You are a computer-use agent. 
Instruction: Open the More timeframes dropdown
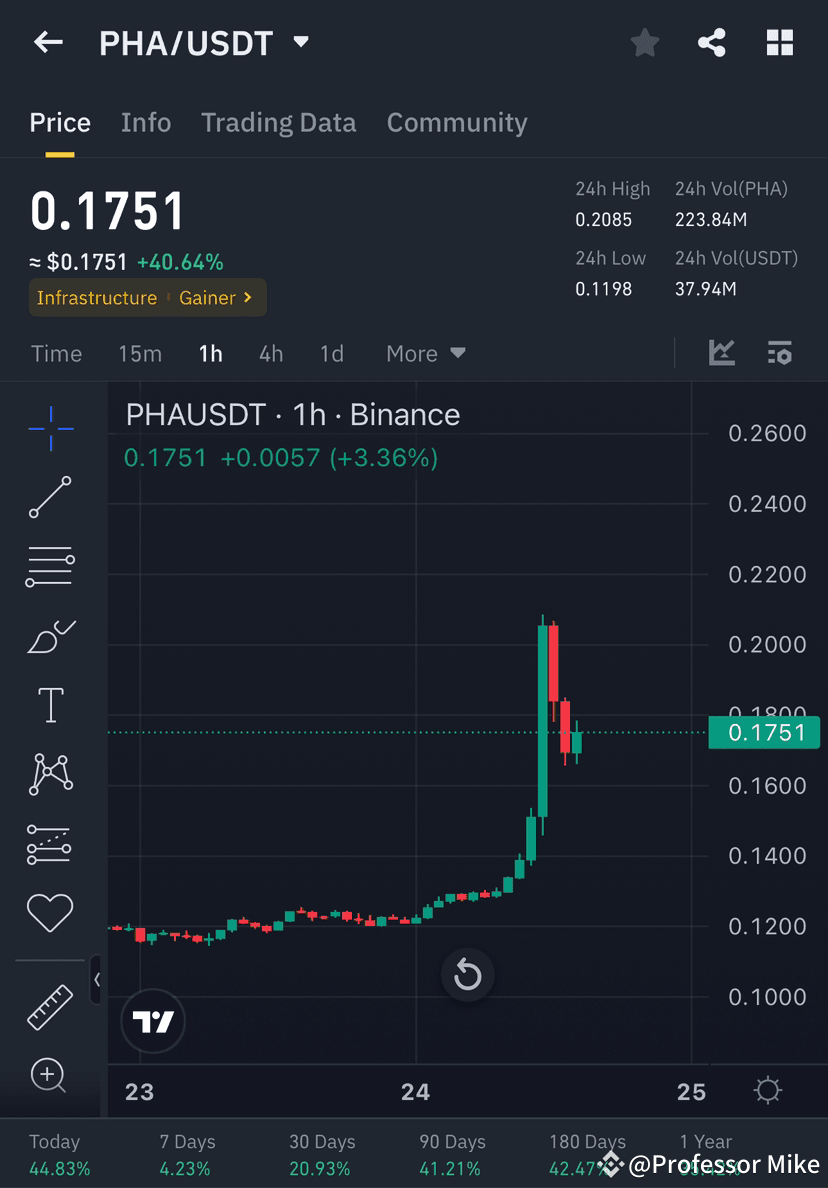pyautogui.click(x=424, y=353)
